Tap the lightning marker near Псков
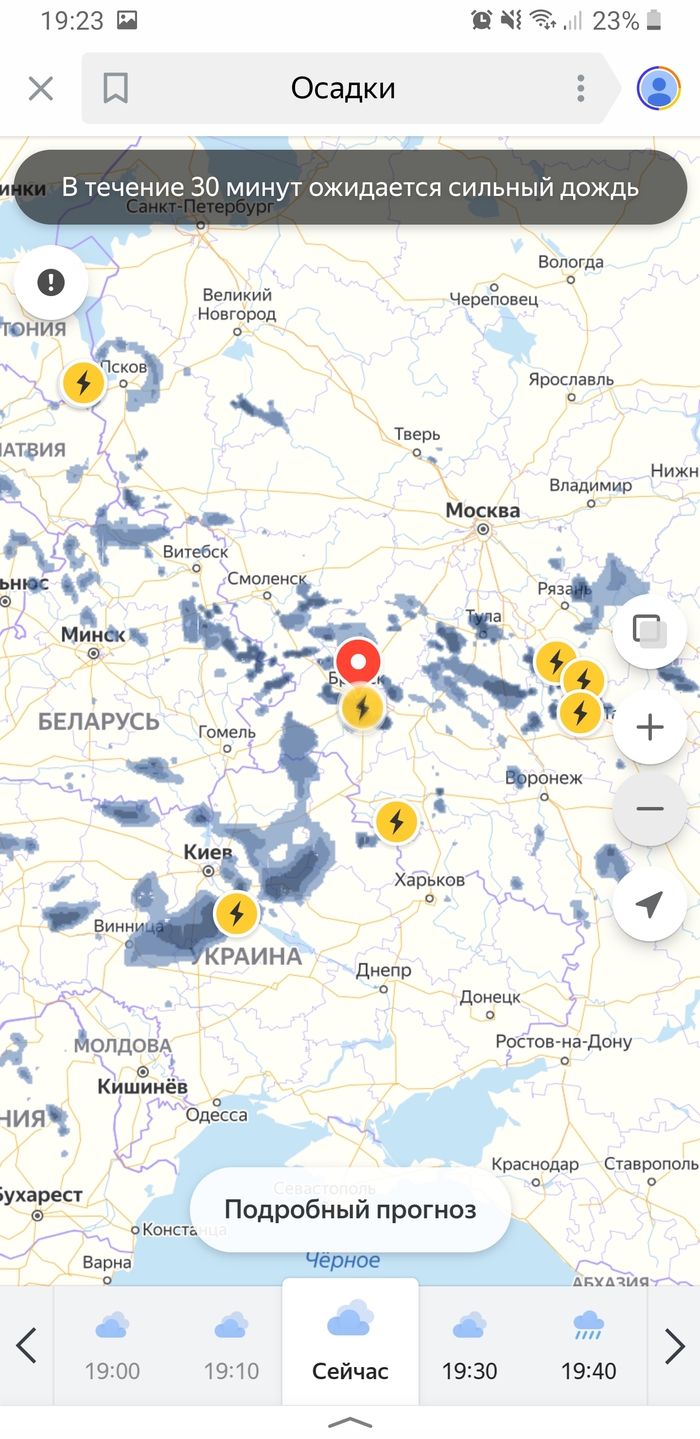The width and height of the screenshot is (700, 1439). pos(83,384)
